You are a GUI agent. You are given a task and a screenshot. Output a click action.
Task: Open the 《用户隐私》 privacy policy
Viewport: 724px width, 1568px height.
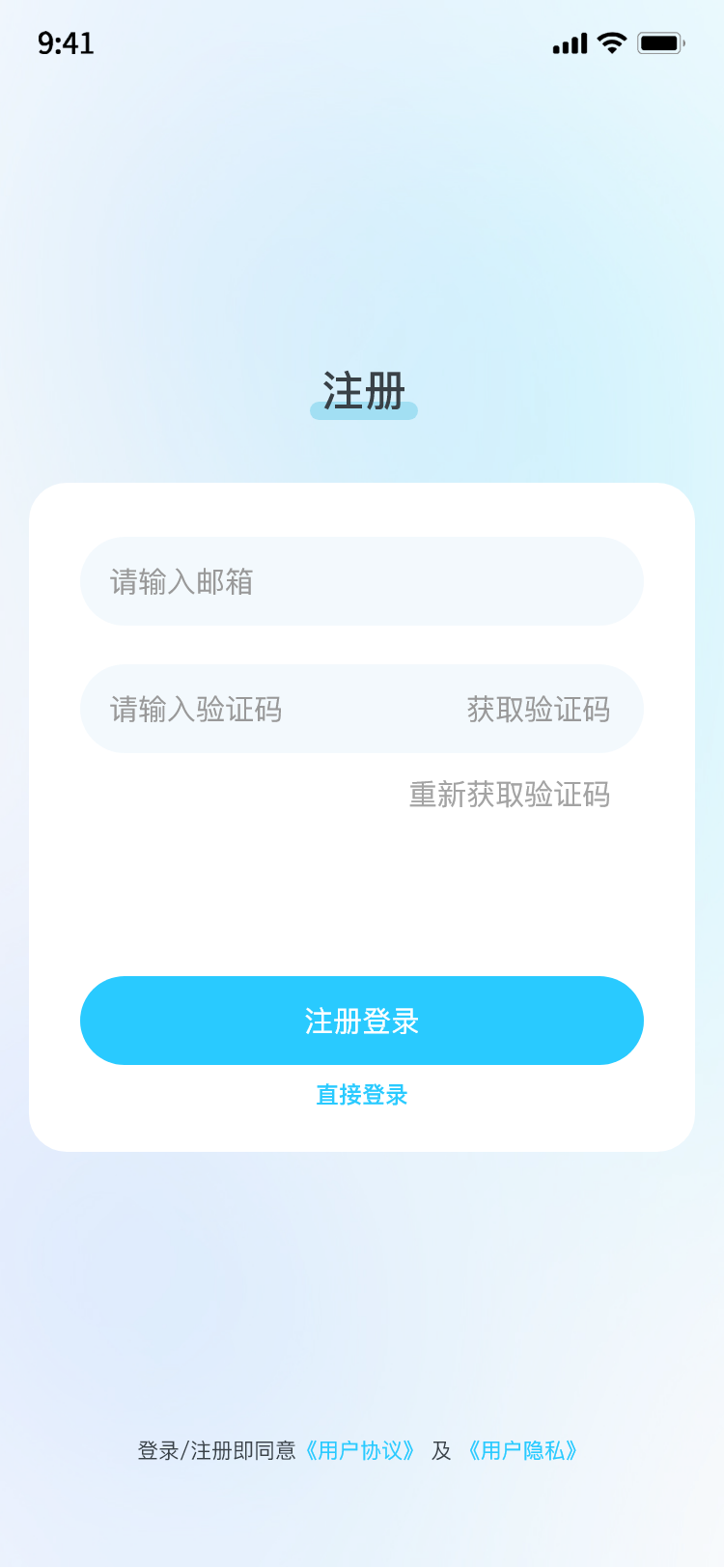tap(522, 1450)
